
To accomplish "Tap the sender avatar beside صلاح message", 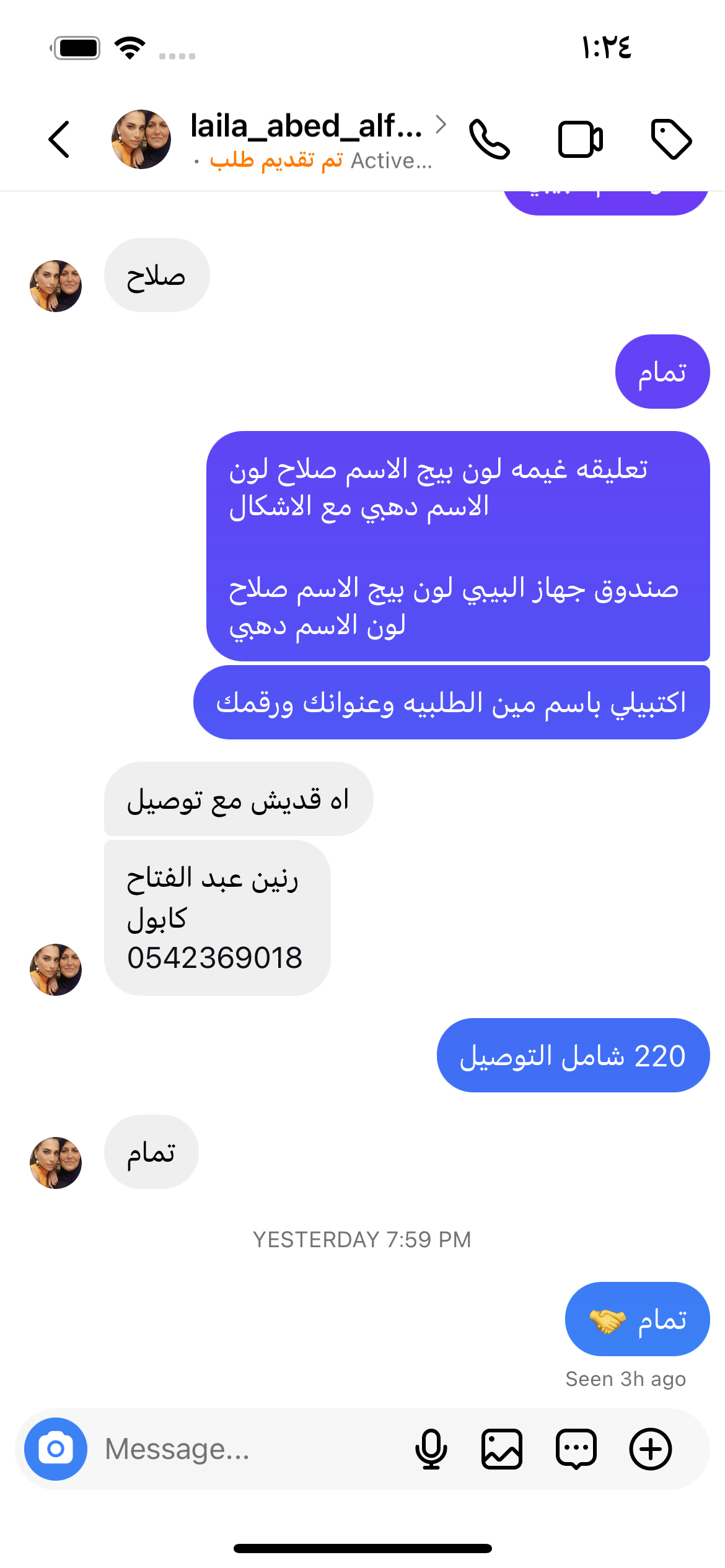I will (x=56, y=286).
